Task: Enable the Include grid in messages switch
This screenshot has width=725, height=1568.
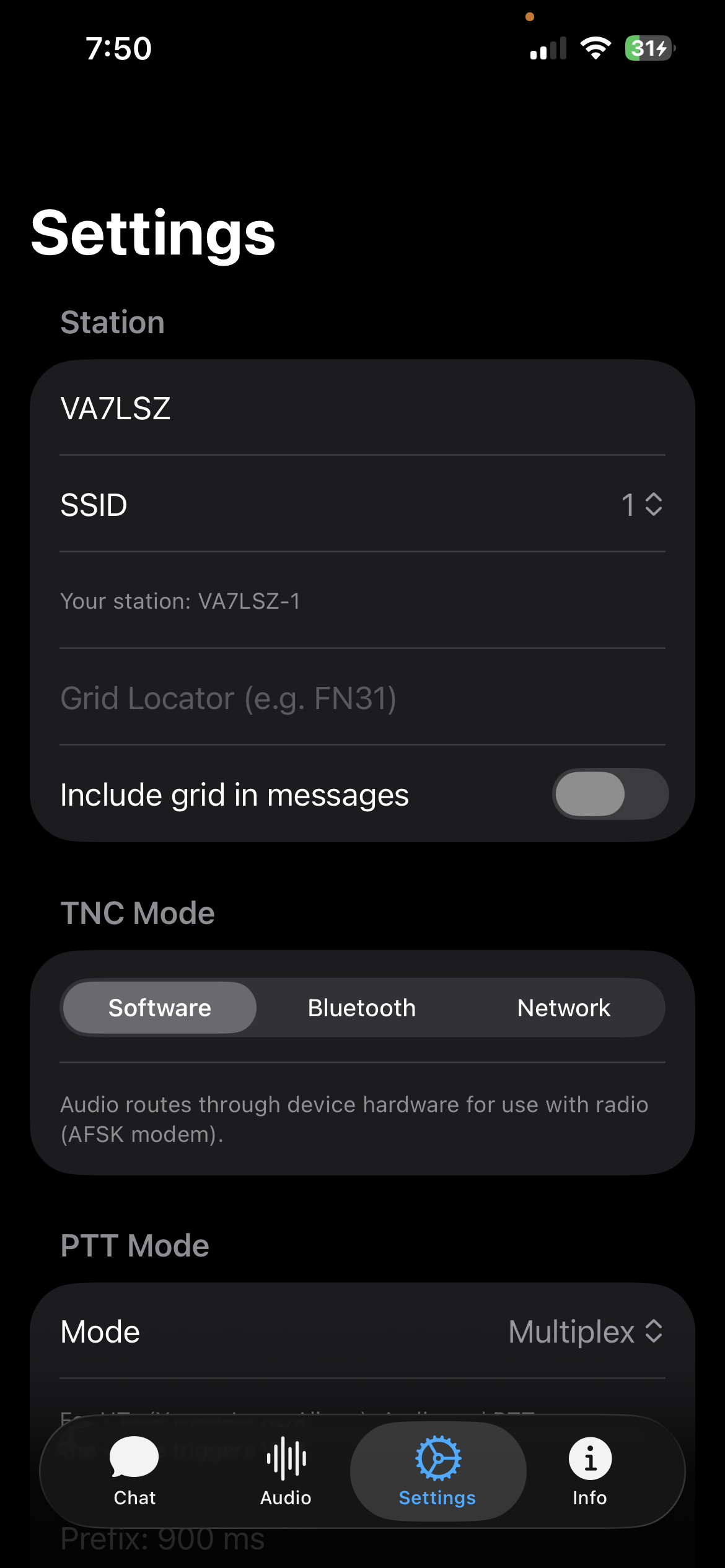Action: point(610,795)
